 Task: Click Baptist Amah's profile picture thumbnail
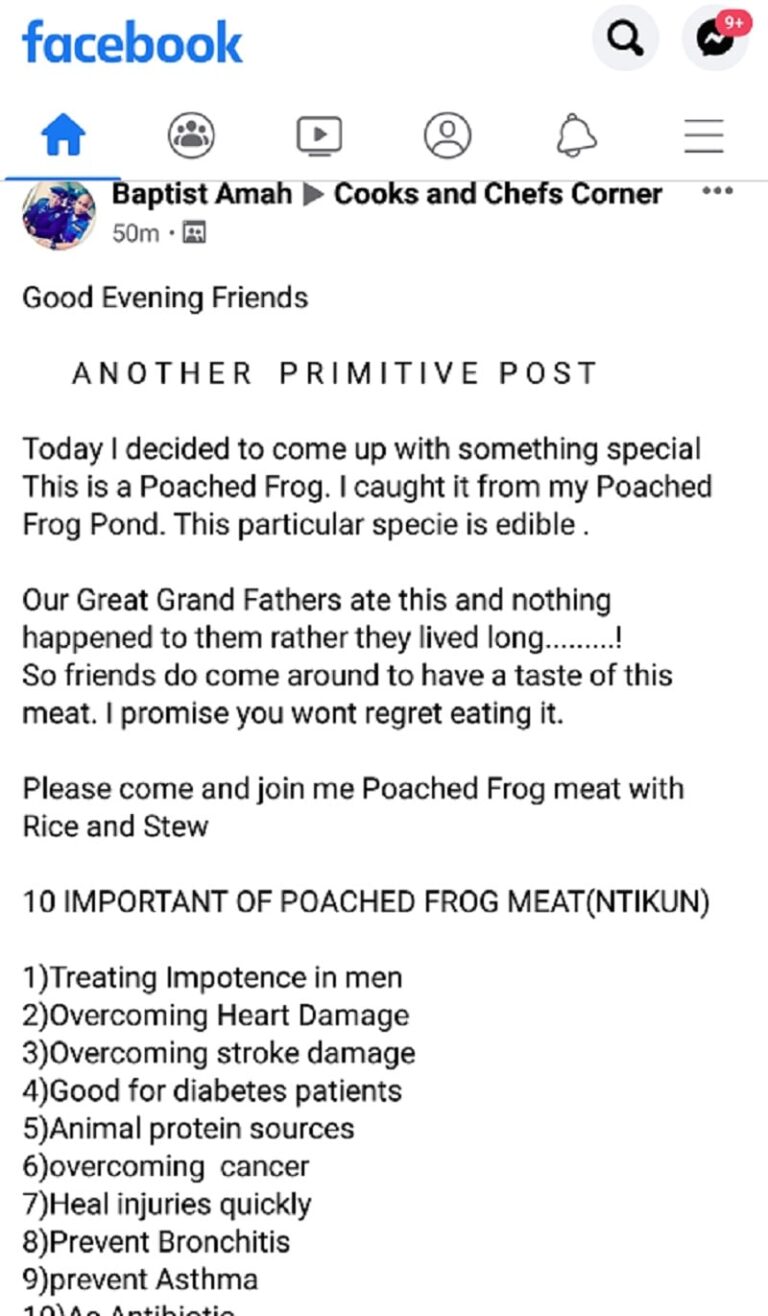coord(57,212)
